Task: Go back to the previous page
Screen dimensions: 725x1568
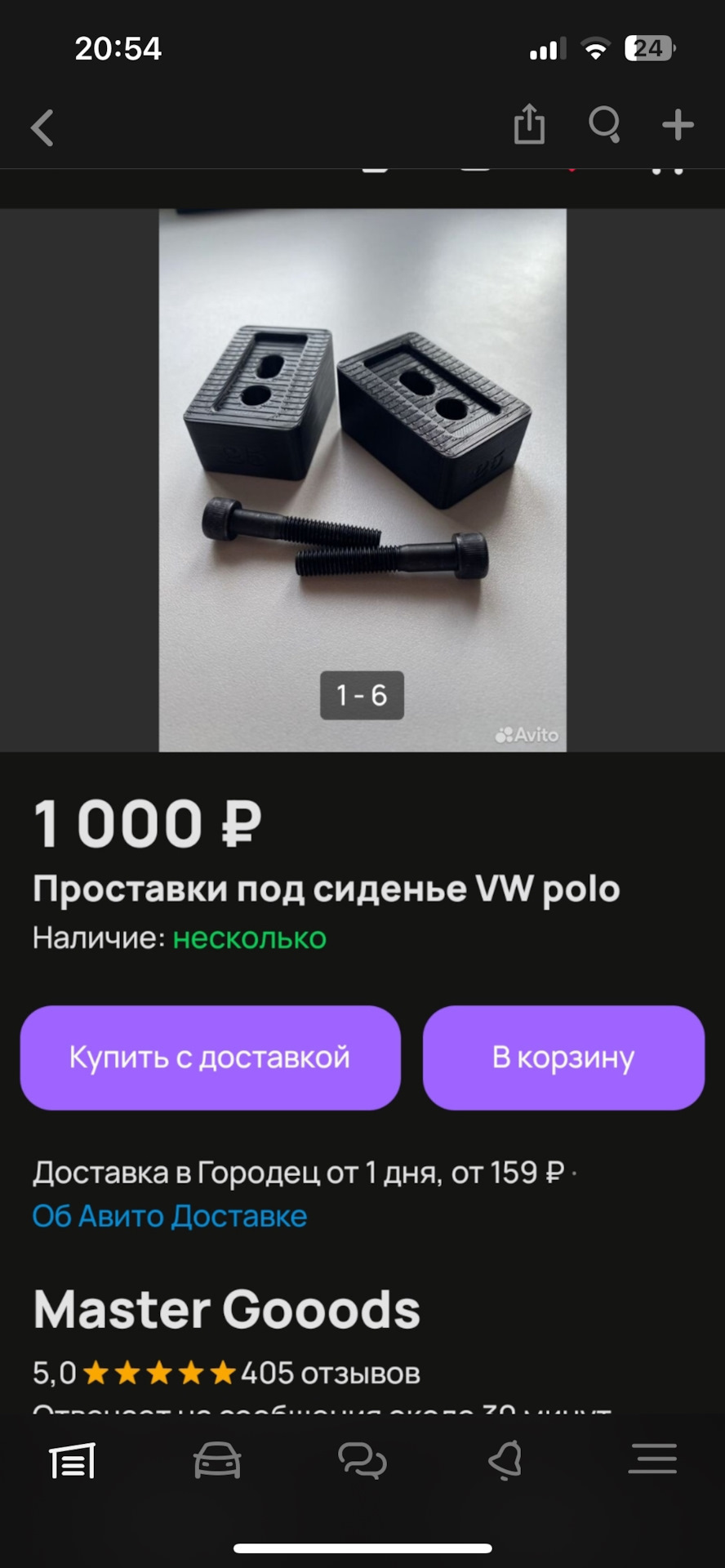Action: click(x=42, y=128)
